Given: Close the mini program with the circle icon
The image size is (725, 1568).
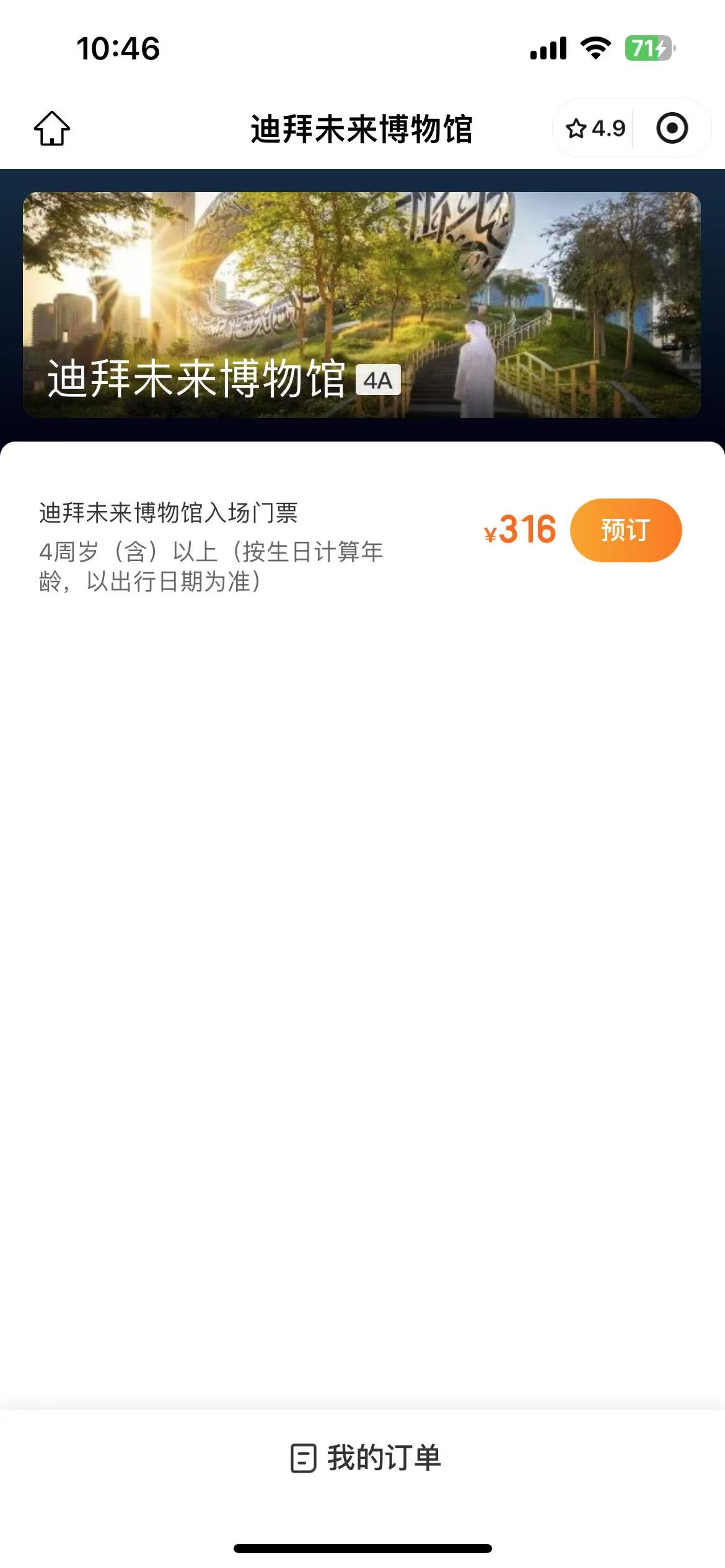Looking at the screenshot, I should pyautogui.click(x=672, y=129).
